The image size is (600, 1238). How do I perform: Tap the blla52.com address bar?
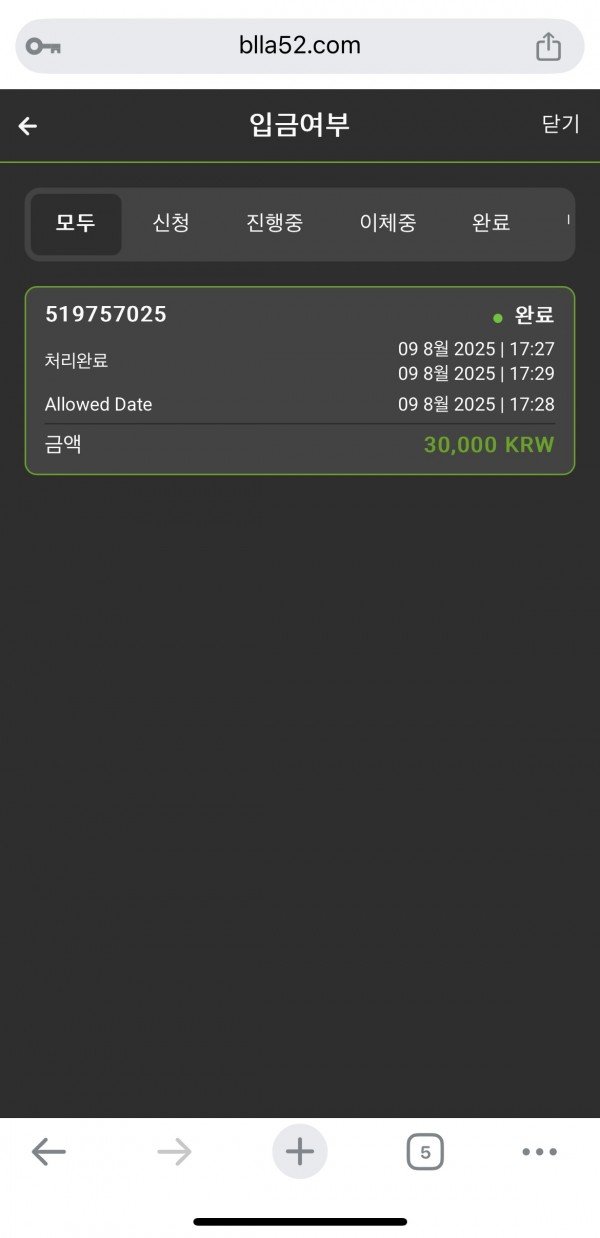300,46
